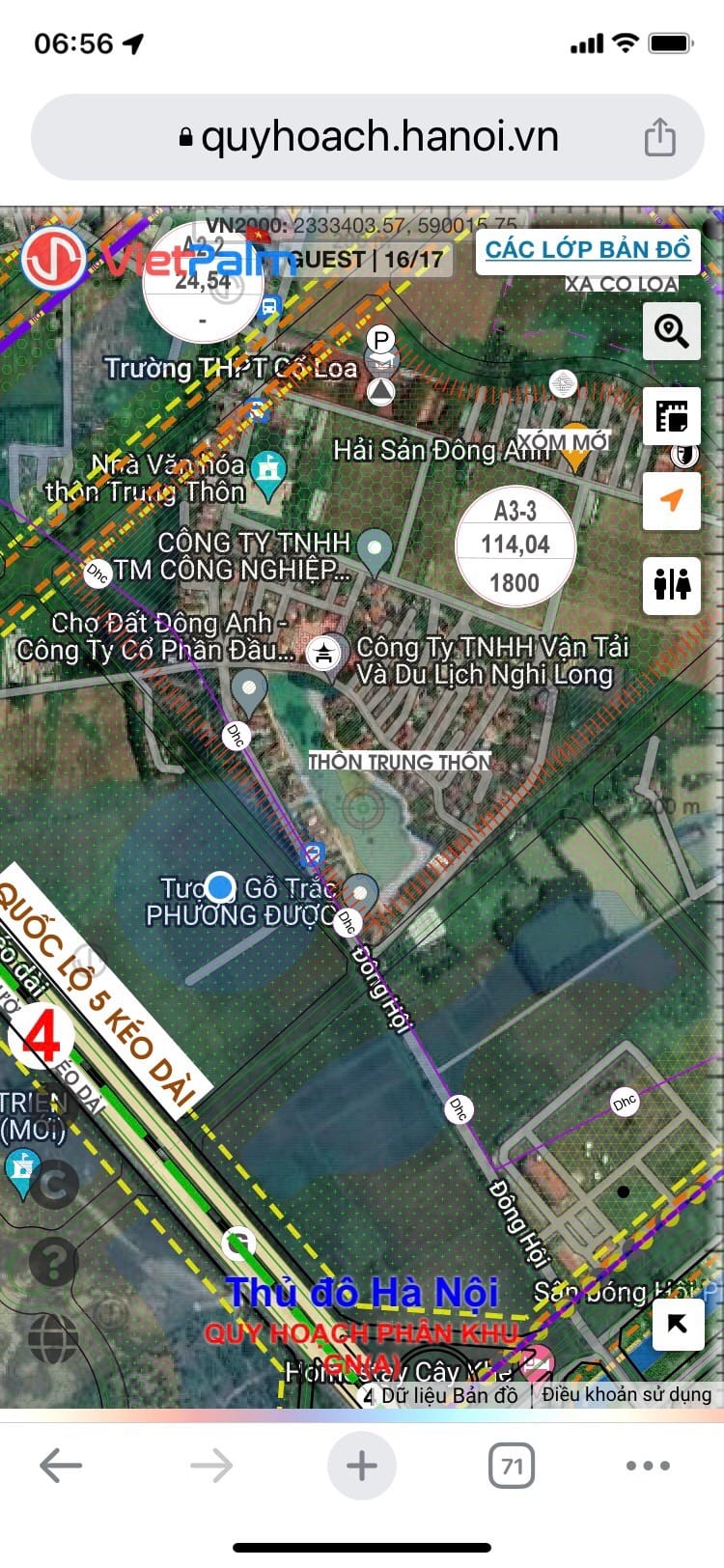Select the Nhà Văn hóa thôn Trung Thôn marker
Image resolution: width=724 pixels, height=1568 pixels.
coord(268,471)
